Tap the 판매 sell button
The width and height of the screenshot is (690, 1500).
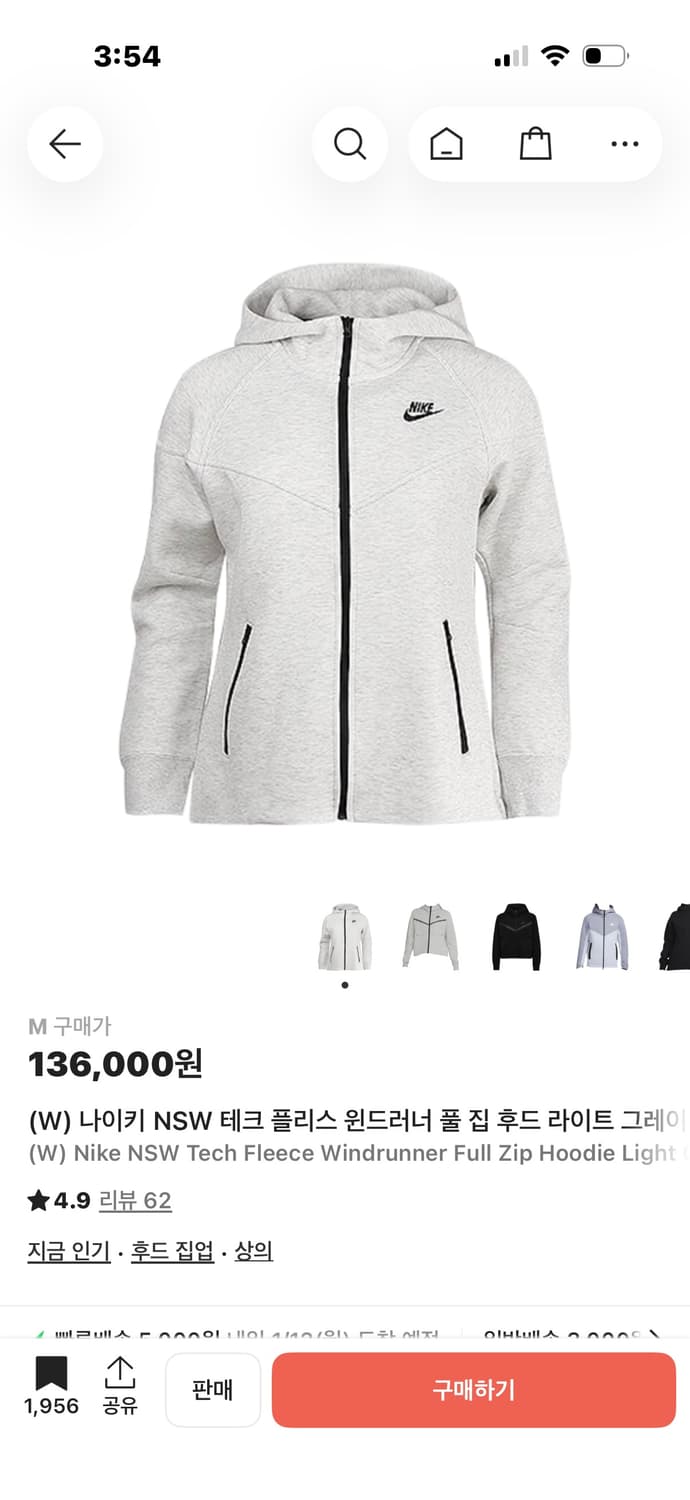point(212,1390)
